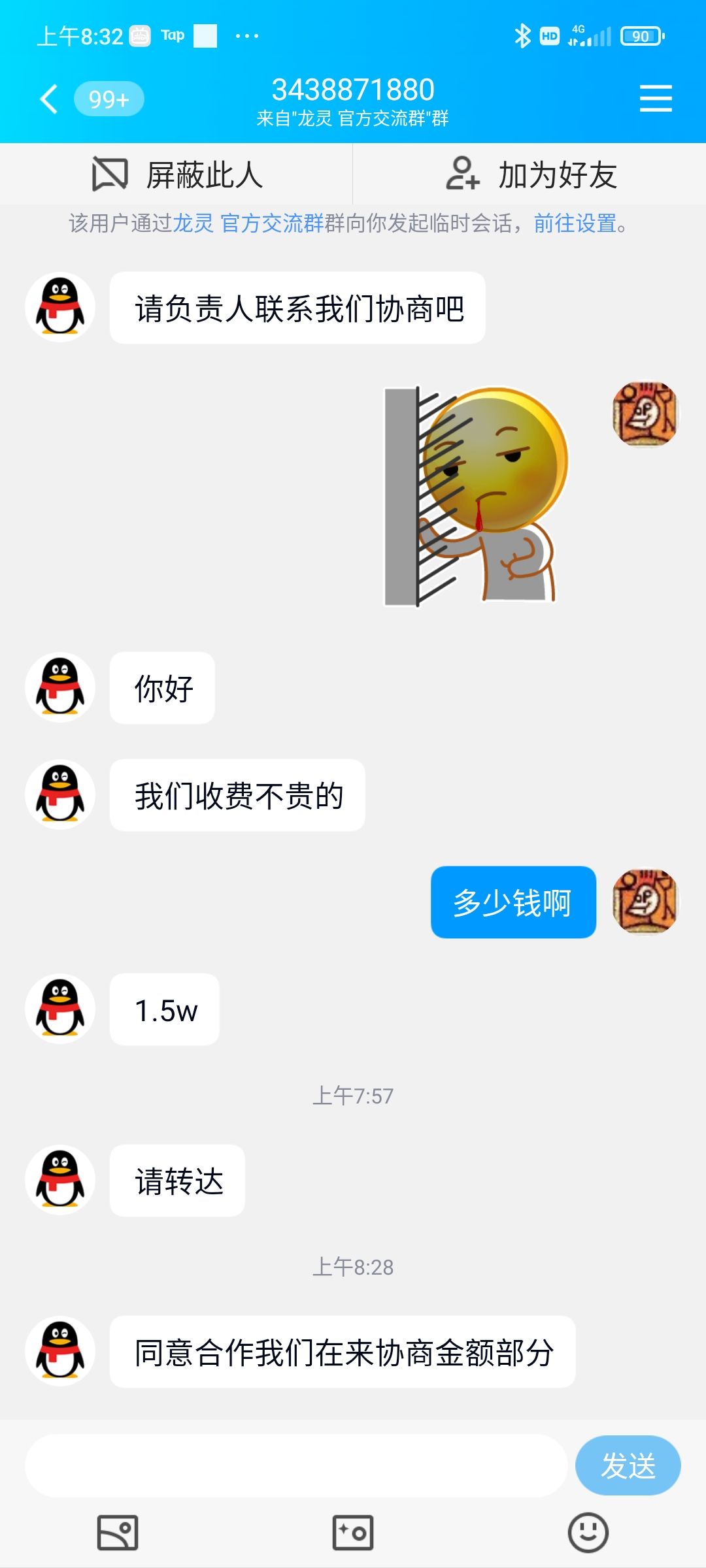The image size is (706, 1568).
Task: Open the camera capture tool
Action: (x=353, y=1532)
